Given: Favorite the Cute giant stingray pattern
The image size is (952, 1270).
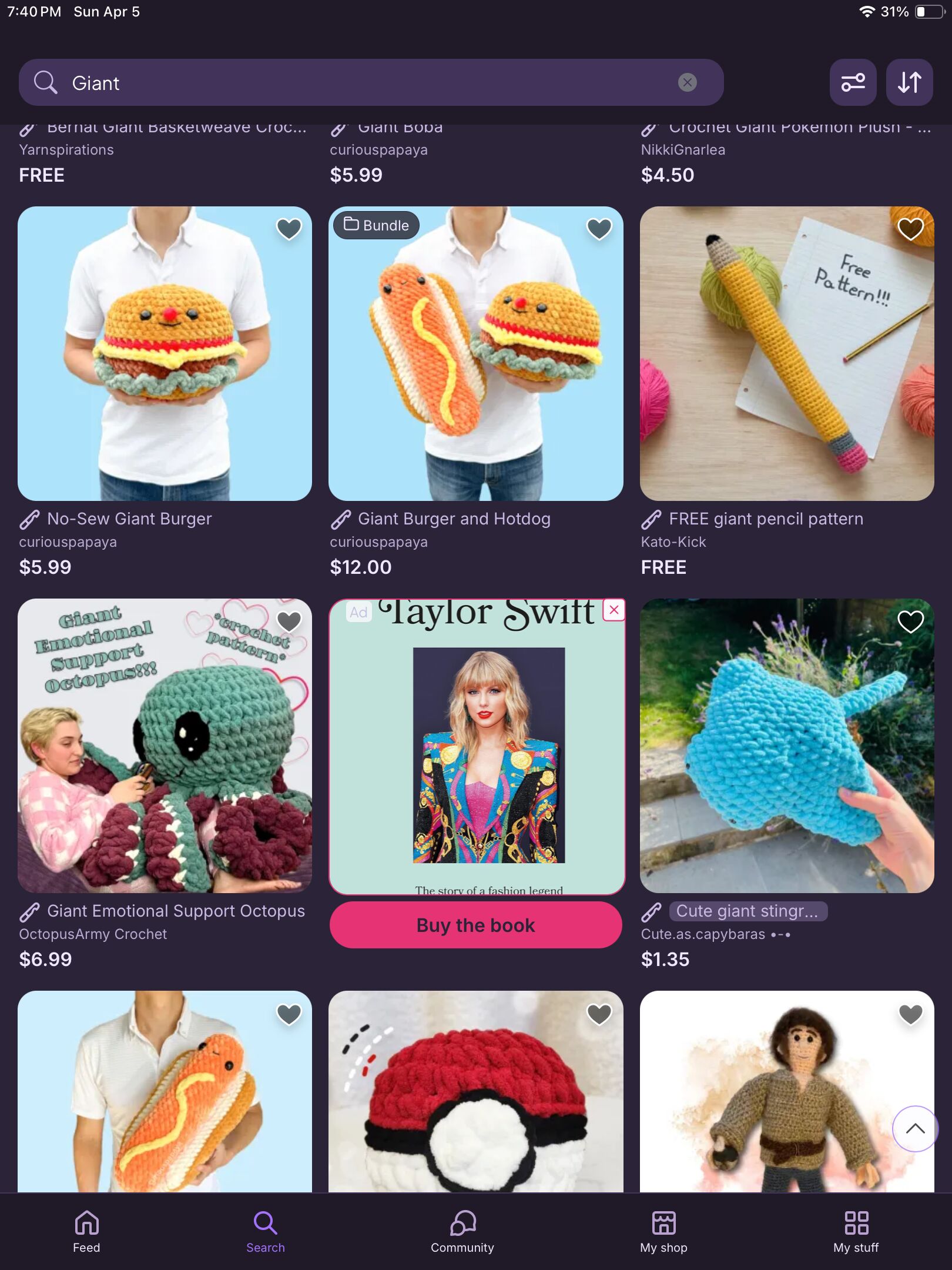Looking at the screenshot, I should click(x=910, y=621).
